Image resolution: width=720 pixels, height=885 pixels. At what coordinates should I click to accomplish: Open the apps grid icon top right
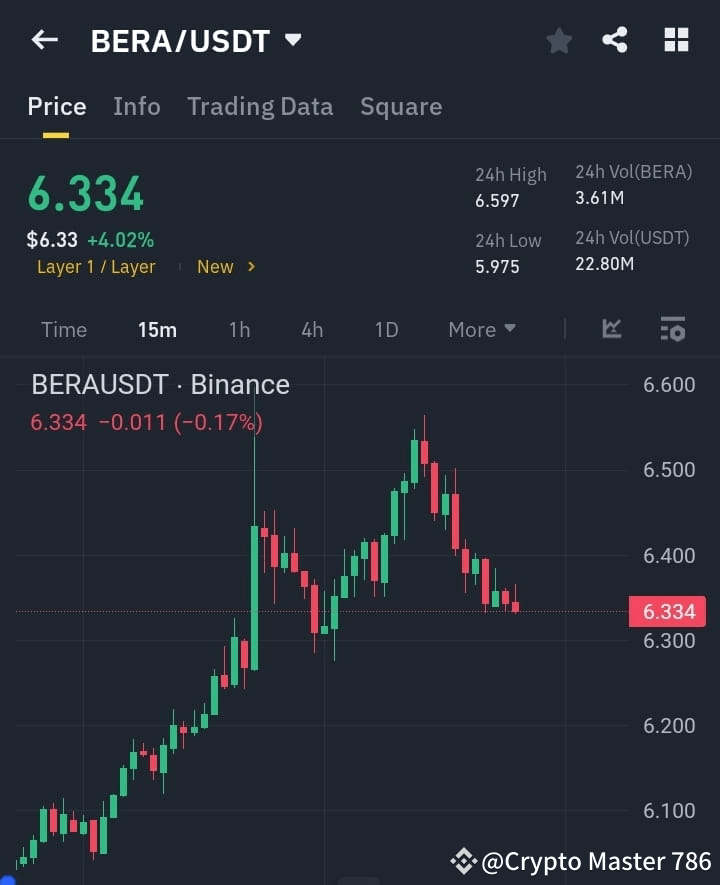[676, 40]
